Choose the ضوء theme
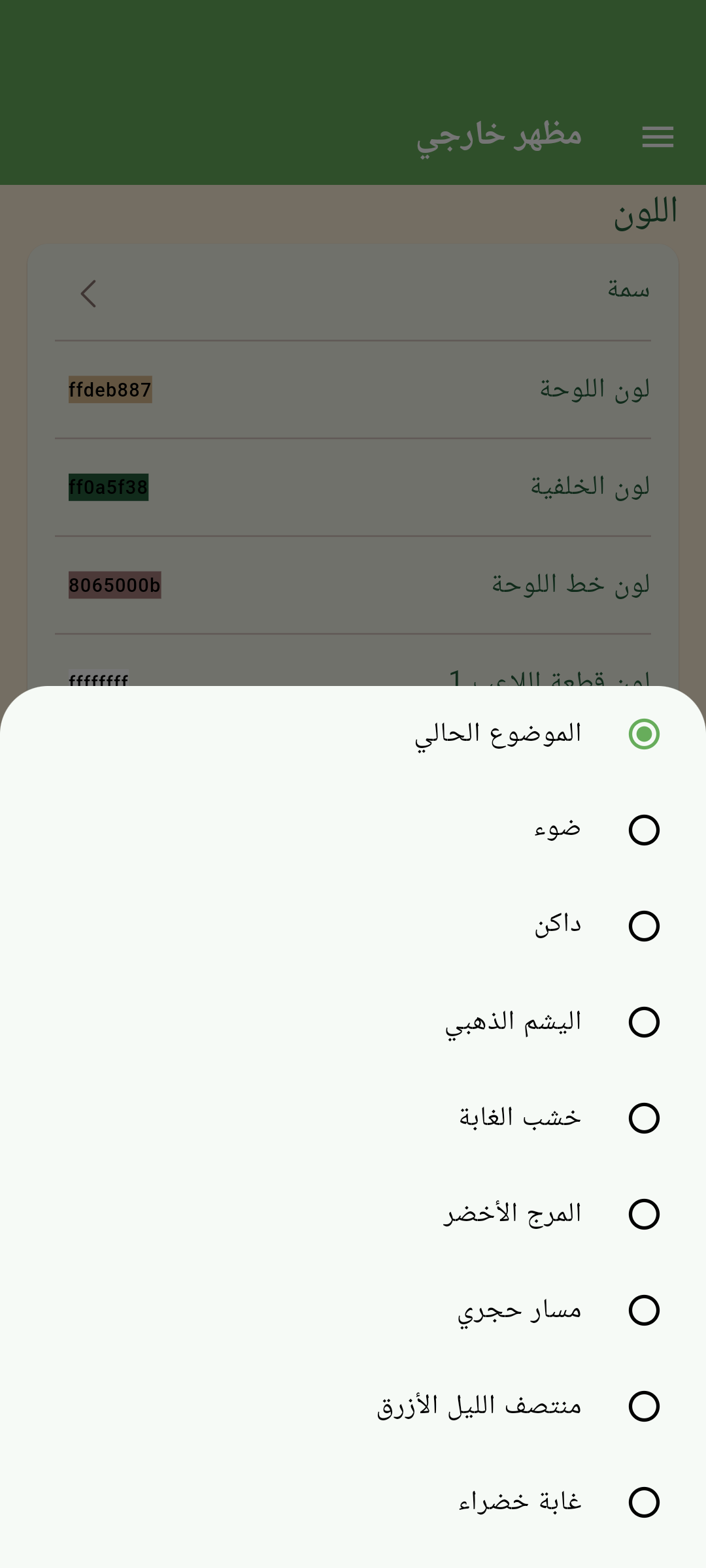The image size is (706, 1568). [x=643, y=830]
